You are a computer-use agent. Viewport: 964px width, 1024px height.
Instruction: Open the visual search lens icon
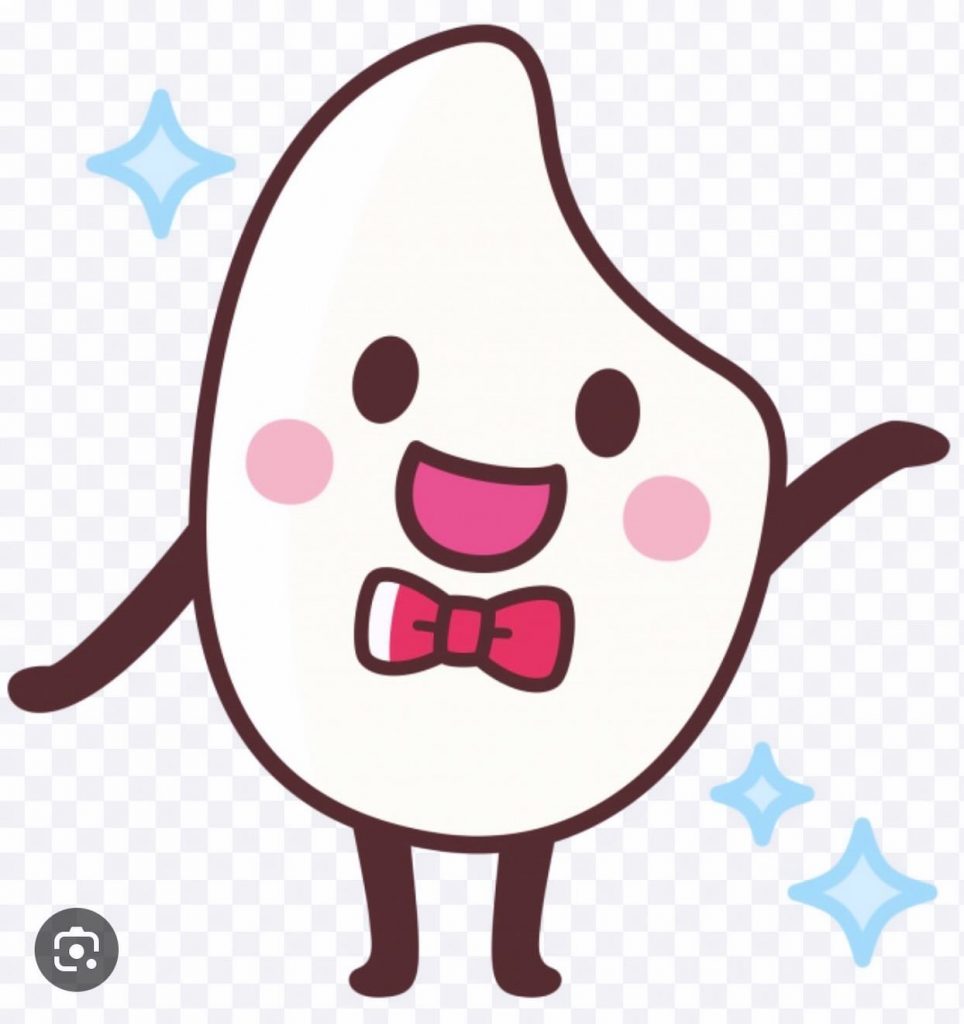(76, 948)
